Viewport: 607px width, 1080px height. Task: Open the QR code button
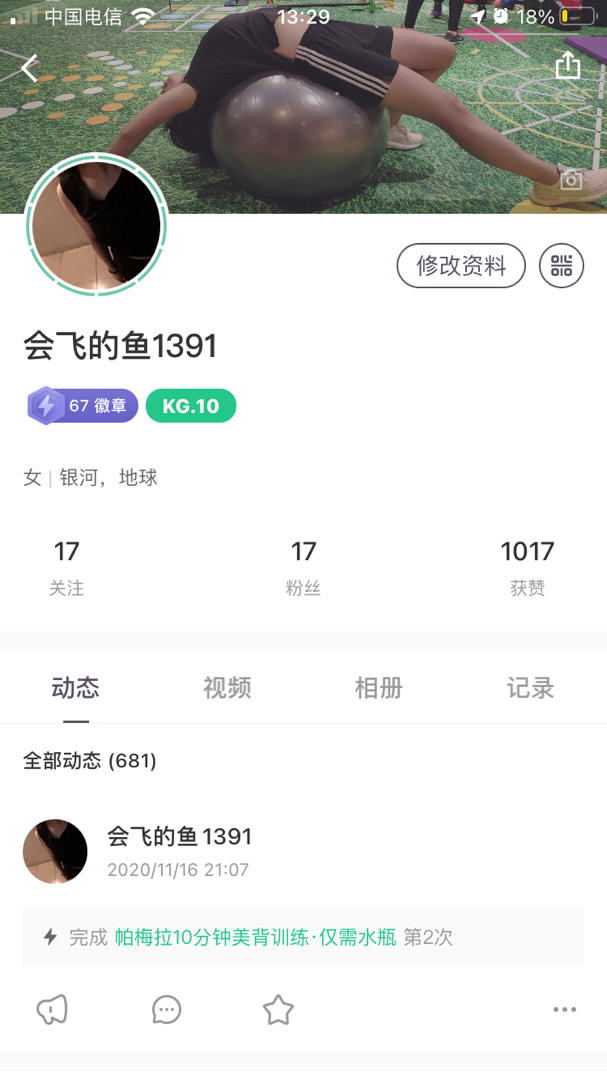coord(561,266)
